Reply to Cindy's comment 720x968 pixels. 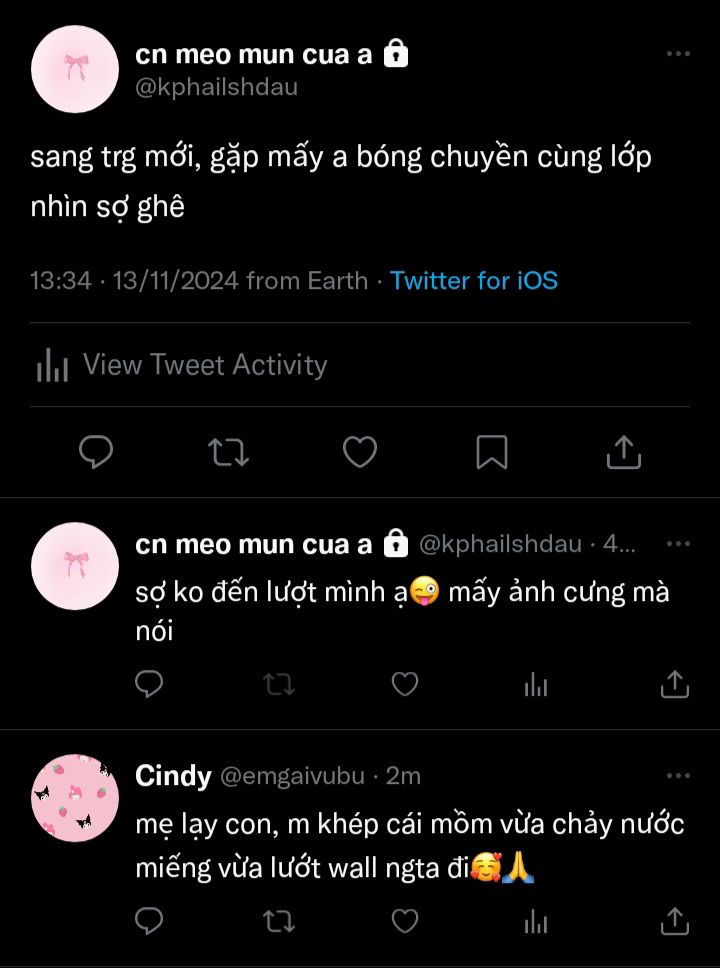point(149,920)
